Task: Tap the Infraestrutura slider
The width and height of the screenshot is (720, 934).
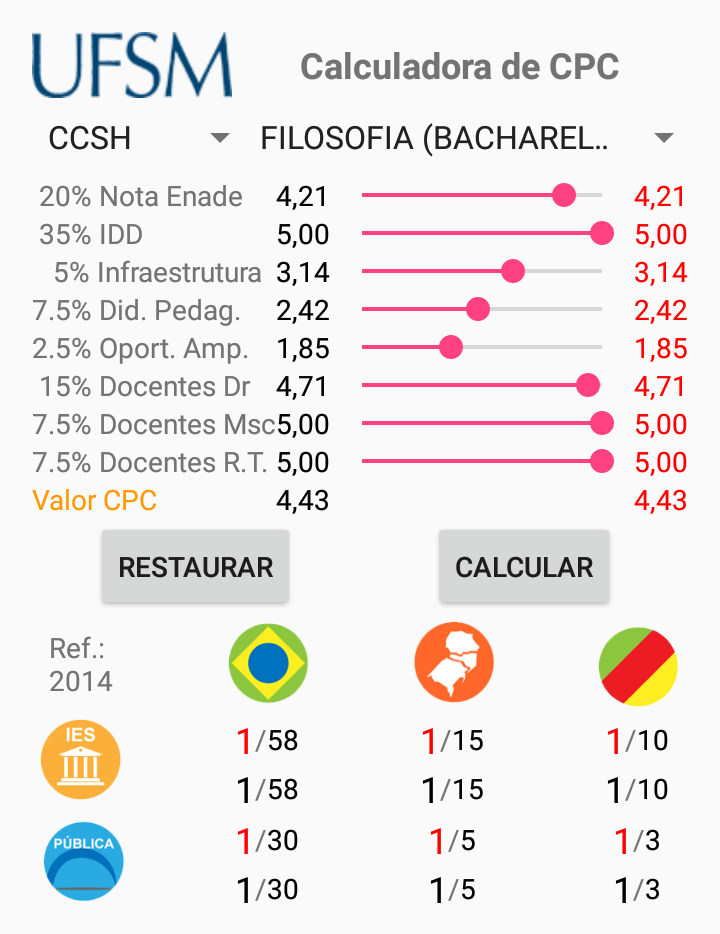Action: click(x=513, y=272)
